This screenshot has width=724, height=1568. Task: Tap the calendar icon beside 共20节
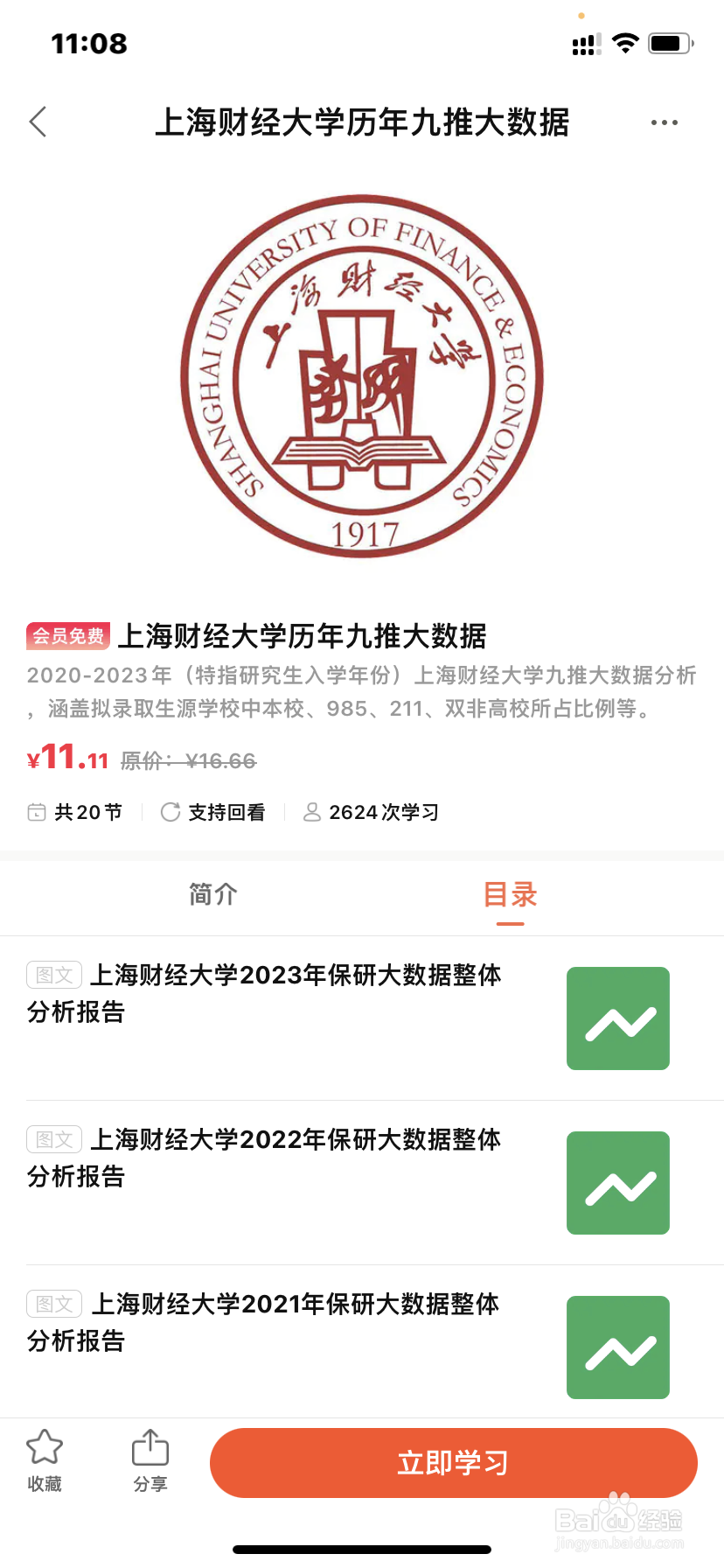coord(36,812)
